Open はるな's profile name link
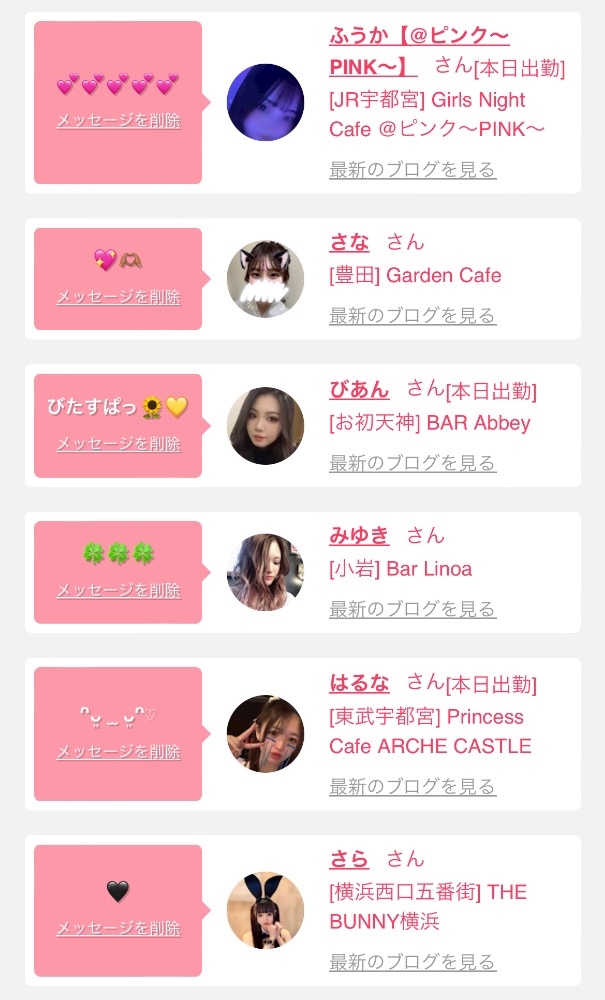The image size is (605, 1000). pos(359,683)
